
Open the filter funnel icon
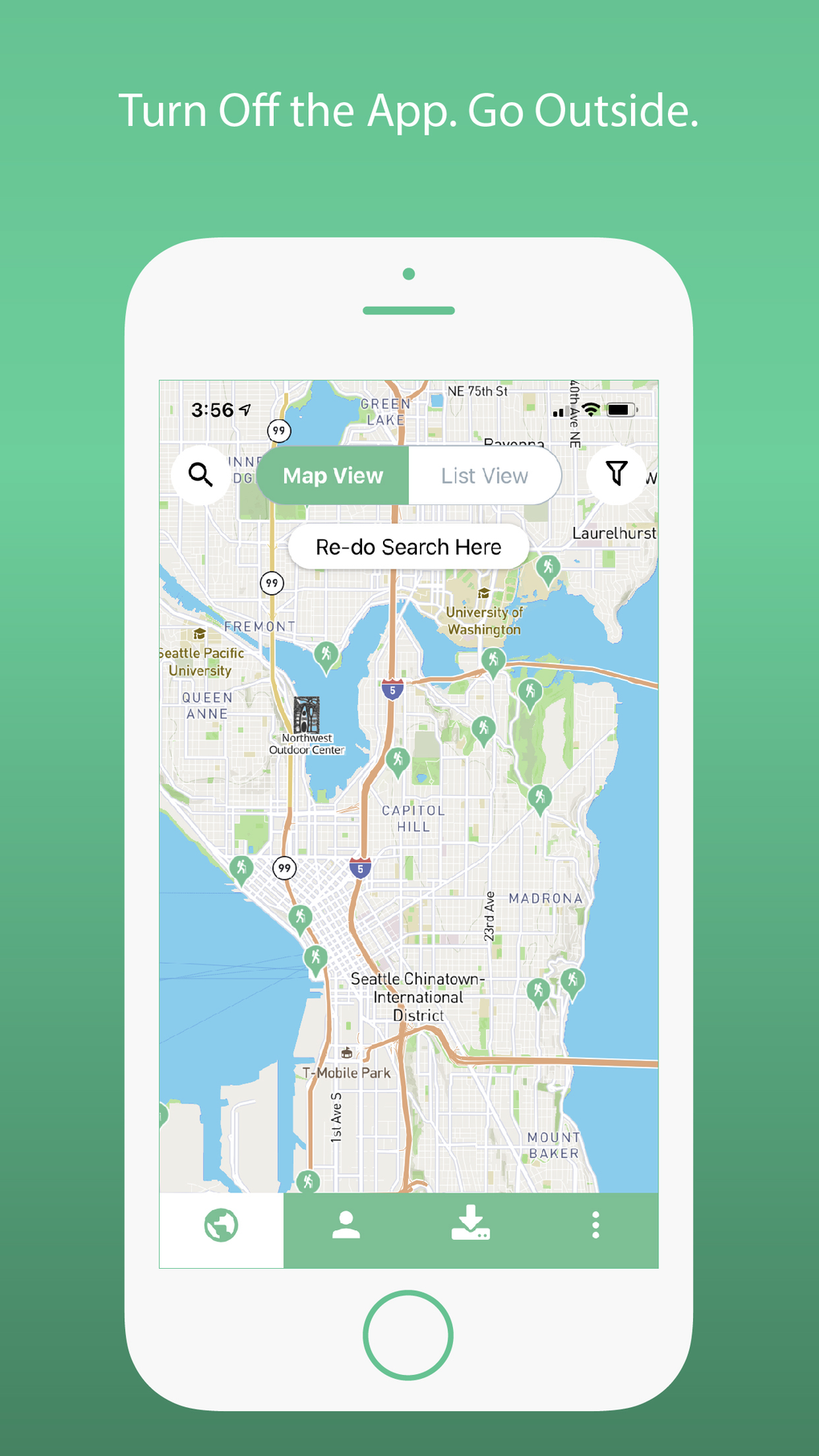tap(617, 475)
